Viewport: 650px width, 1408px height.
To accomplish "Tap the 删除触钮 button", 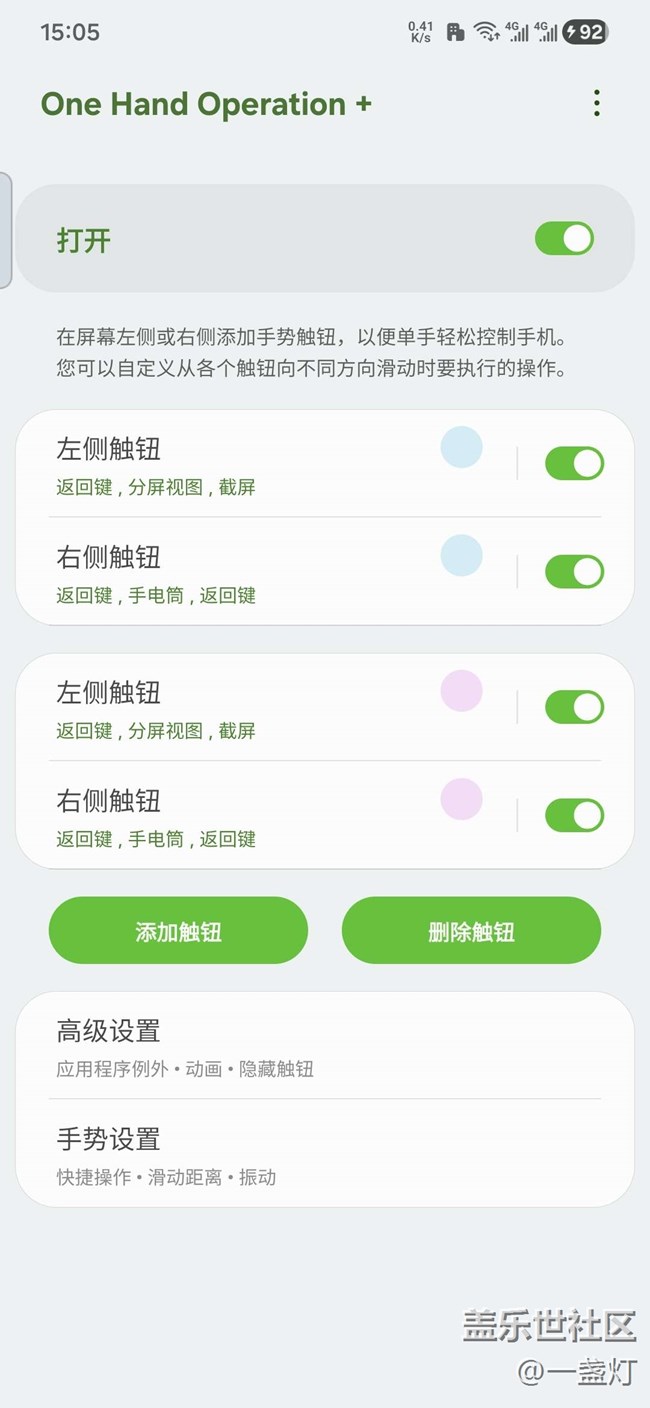I will [471, 931].
